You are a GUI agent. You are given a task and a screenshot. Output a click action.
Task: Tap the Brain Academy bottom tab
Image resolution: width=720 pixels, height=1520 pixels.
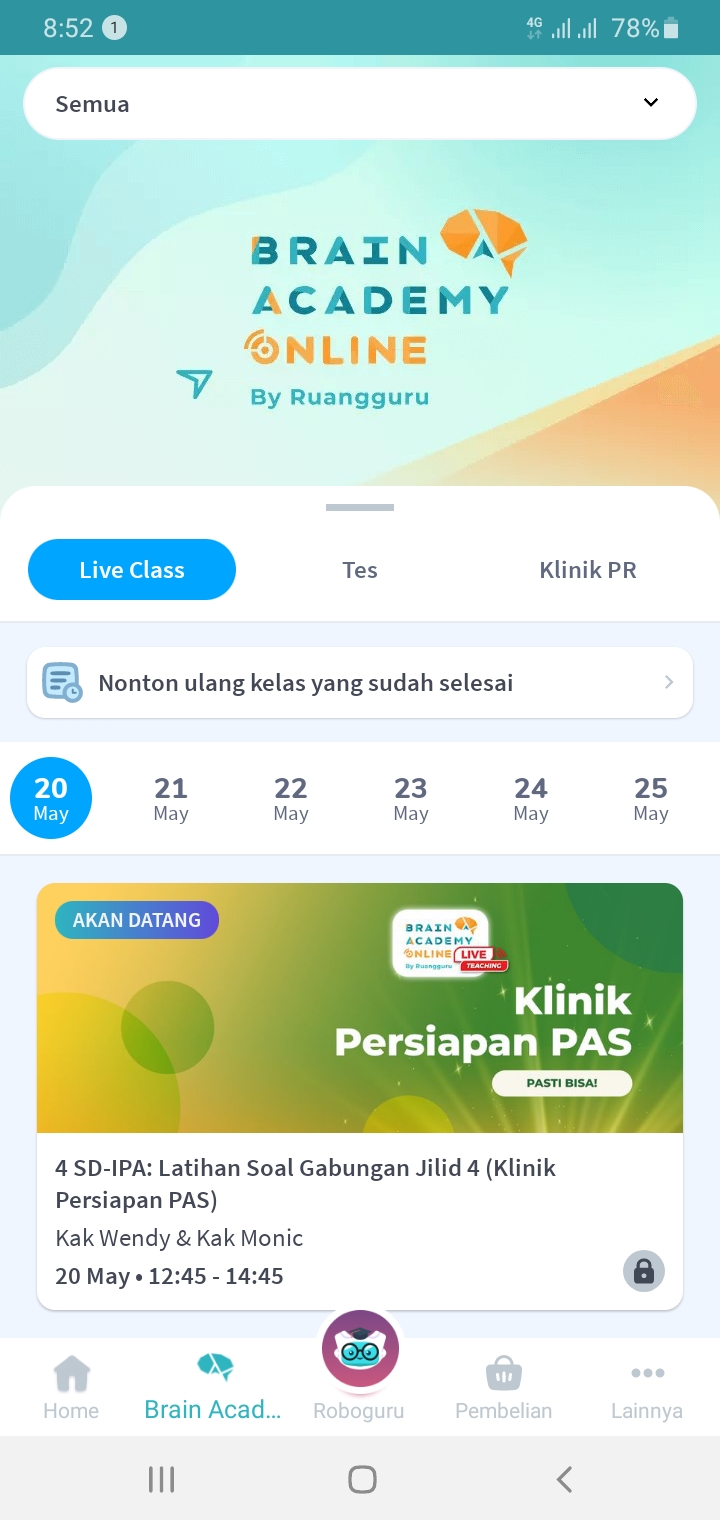214,1387
